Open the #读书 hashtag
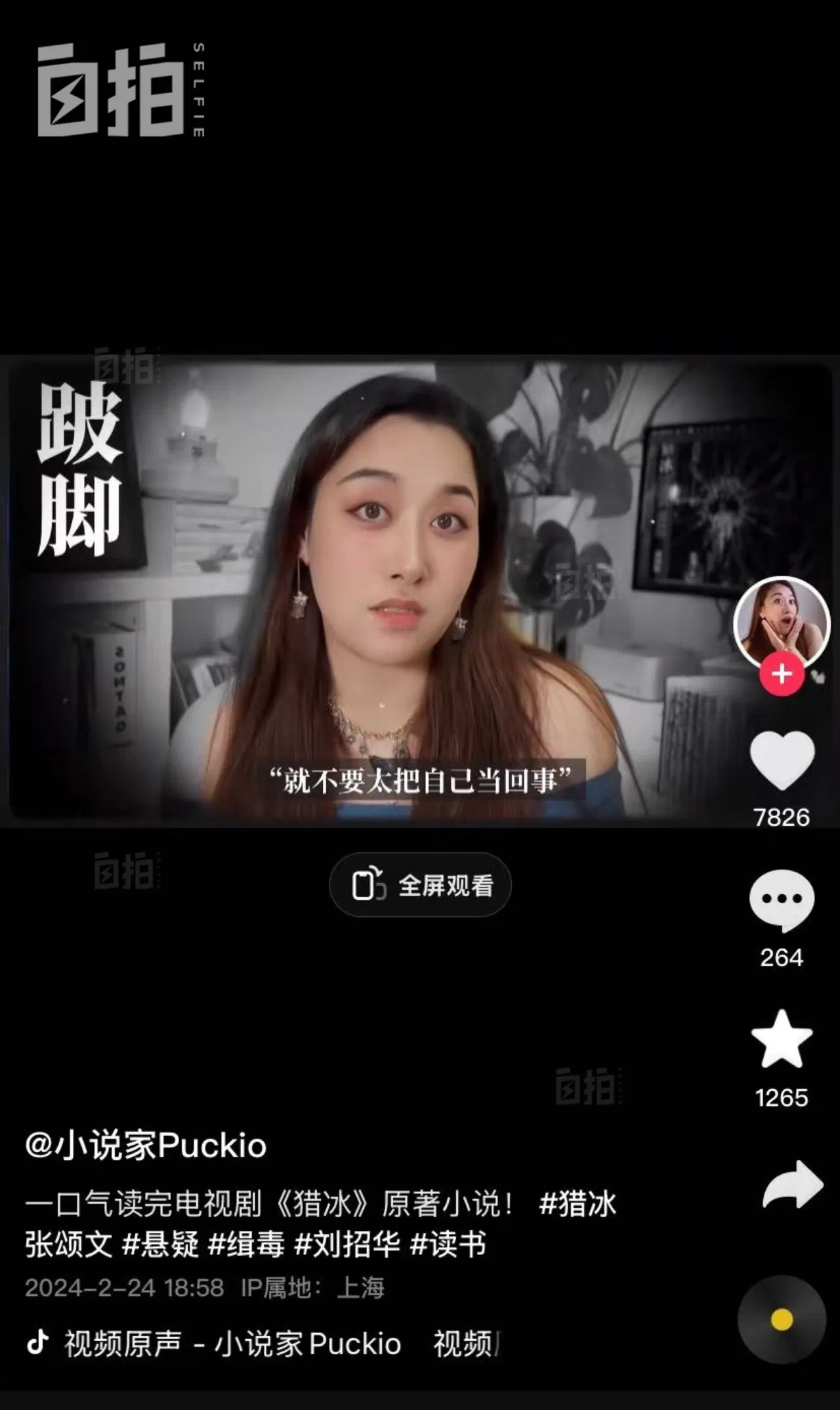 click(x=448, y=1243)
